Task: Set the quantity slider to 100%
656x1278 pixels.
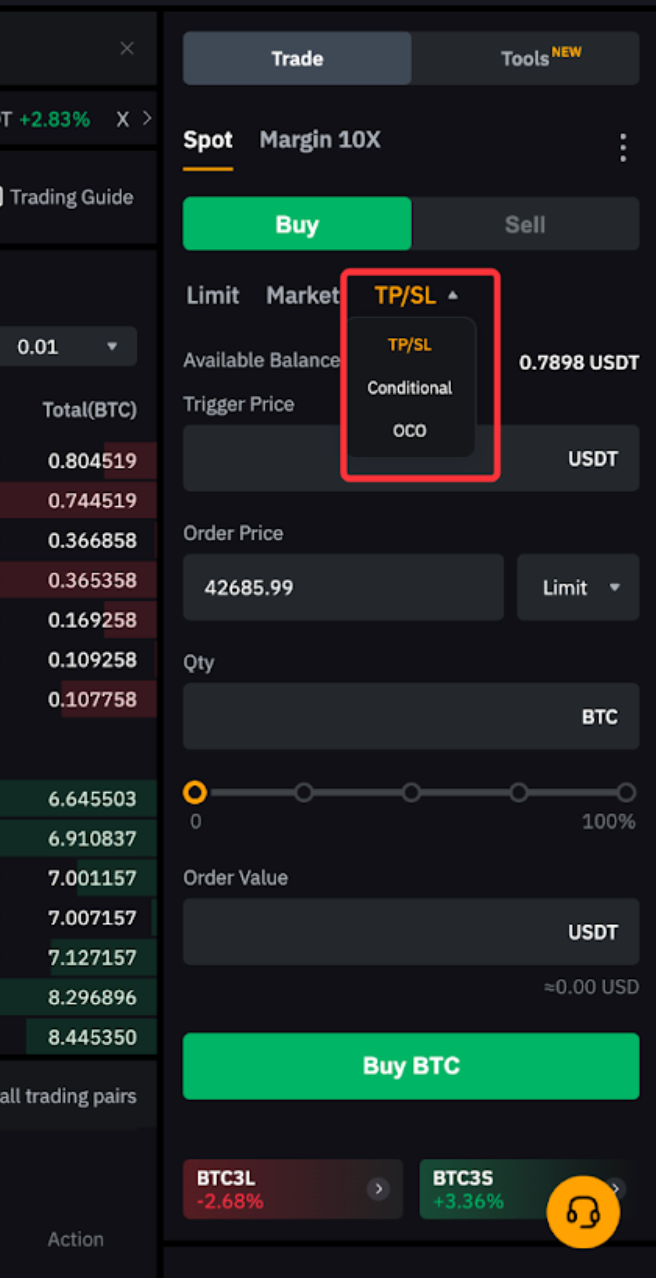Action: [626, 793]
